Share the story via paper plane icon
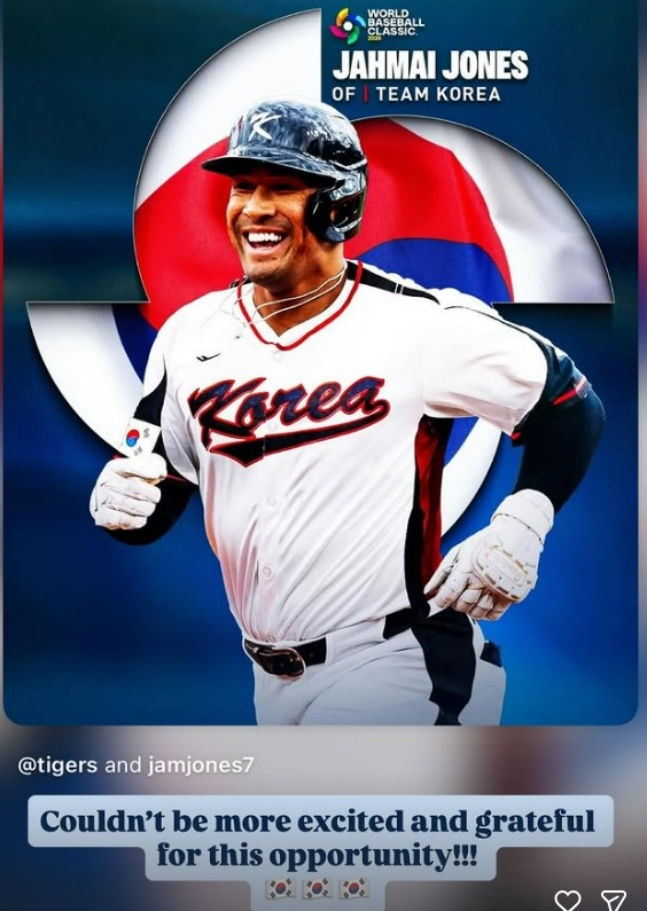The height and width of the screenshot is (911, 647). (x=613, y=900)
